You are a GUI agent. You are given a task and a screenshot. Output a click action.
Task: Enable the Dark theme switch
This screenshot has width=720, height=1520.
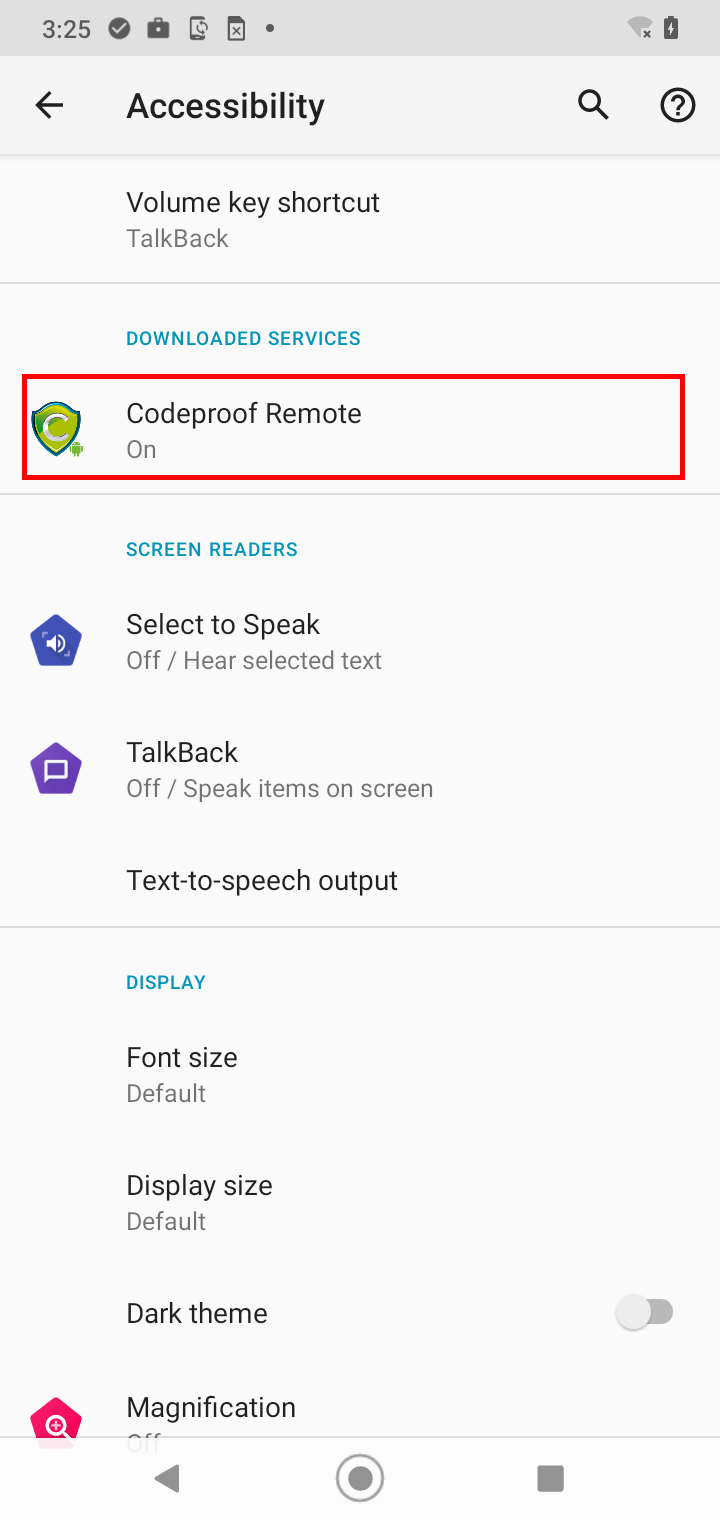pyautogui.click(x=645, y=1312)
